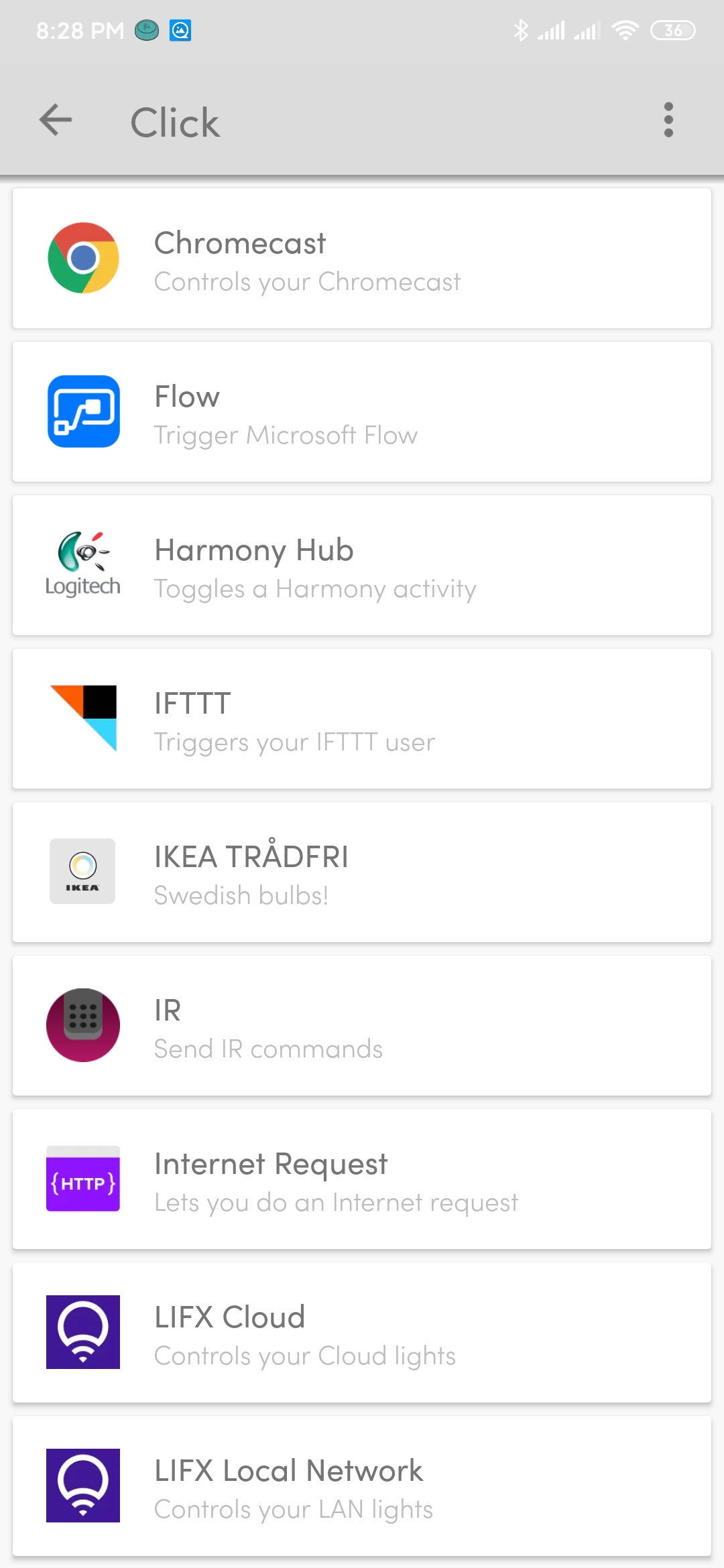Select the Flow list item
This screenshot has width=724, height=1568.
362,412
